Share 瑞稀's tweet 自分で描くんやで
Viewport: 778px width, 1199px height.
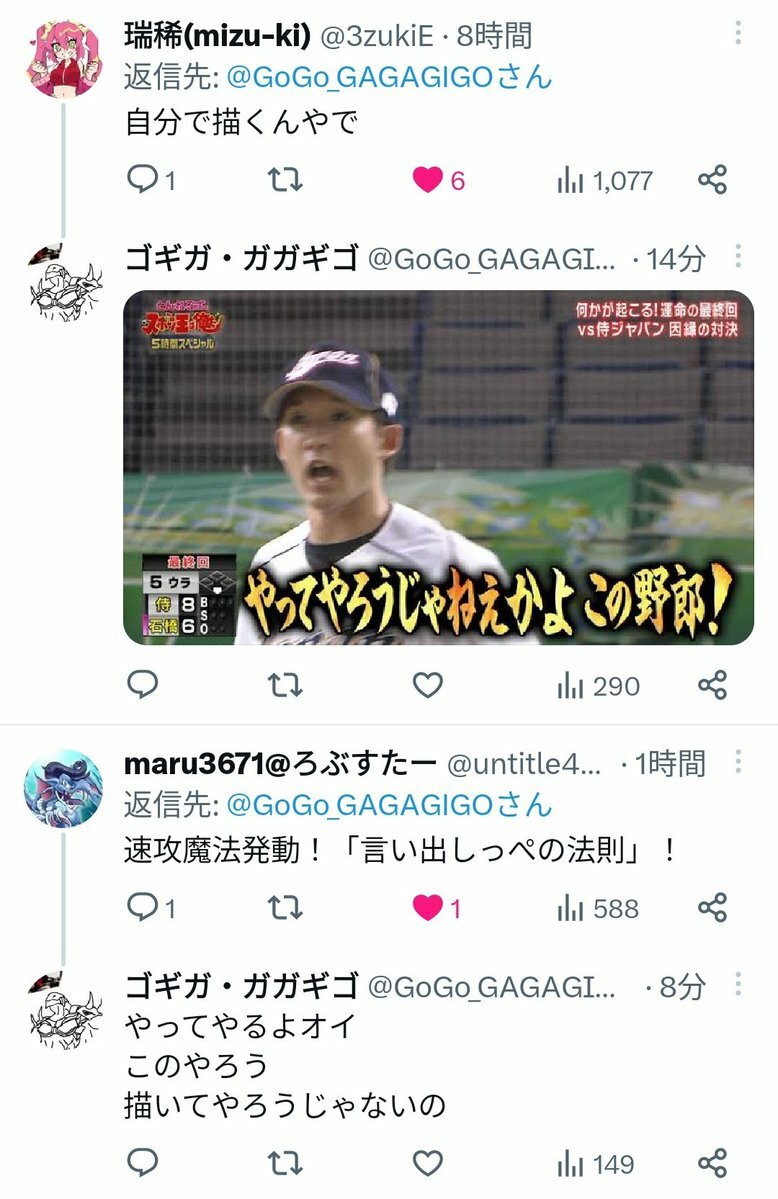pos(712,180)
